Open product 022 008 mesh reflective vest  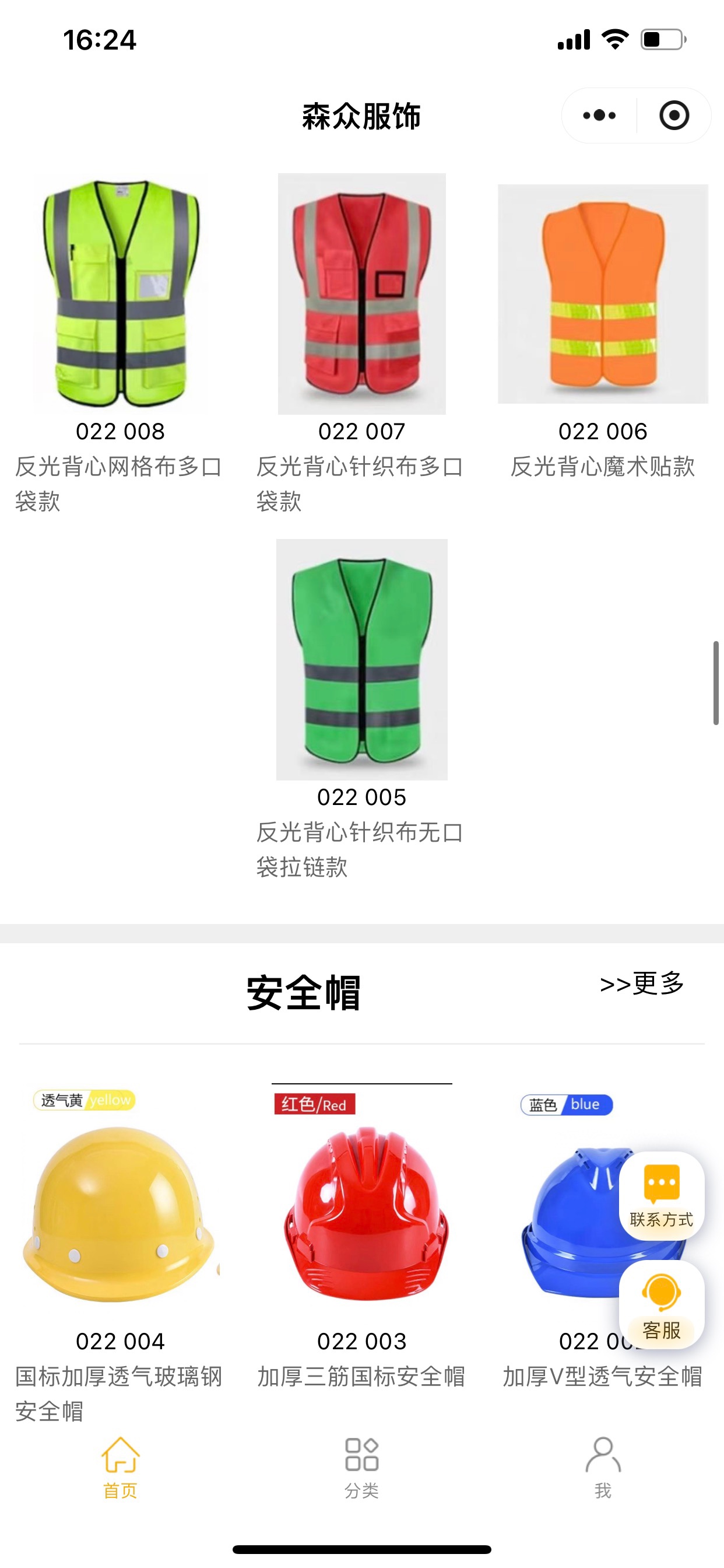121,293
